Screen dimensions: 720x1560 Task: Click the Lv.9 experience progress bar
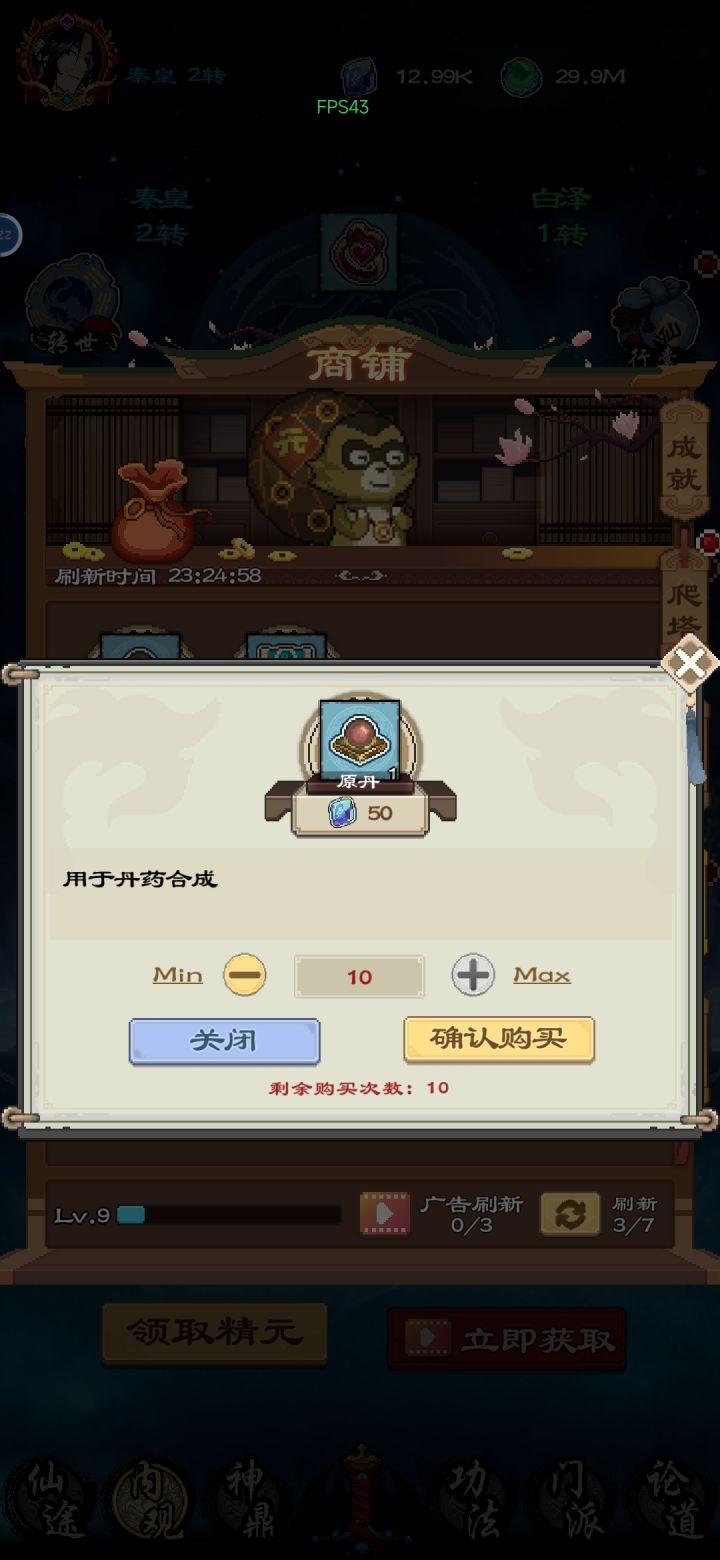point(230,1213)
